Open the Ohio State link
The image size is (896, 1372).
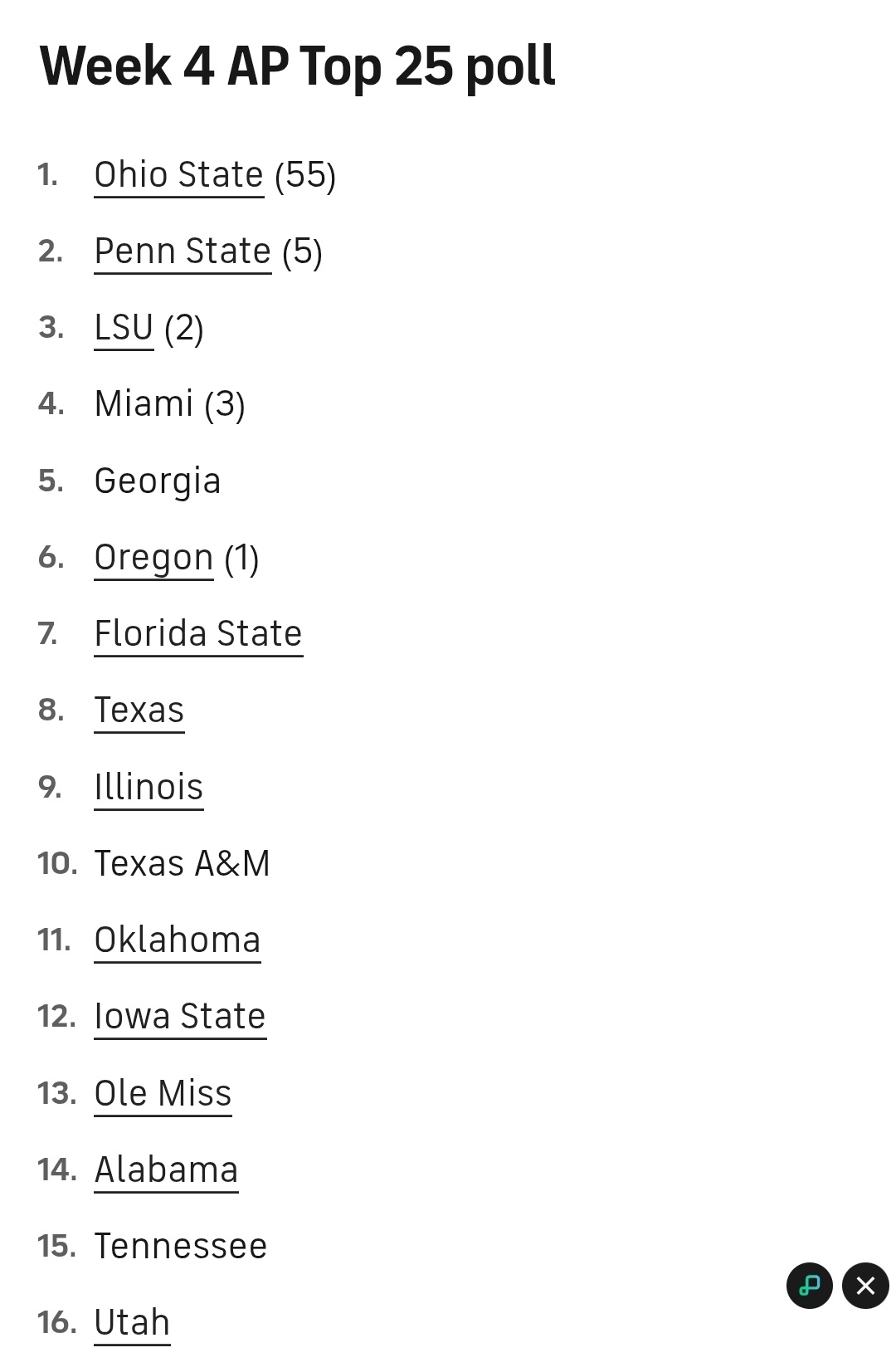(178, 175)
